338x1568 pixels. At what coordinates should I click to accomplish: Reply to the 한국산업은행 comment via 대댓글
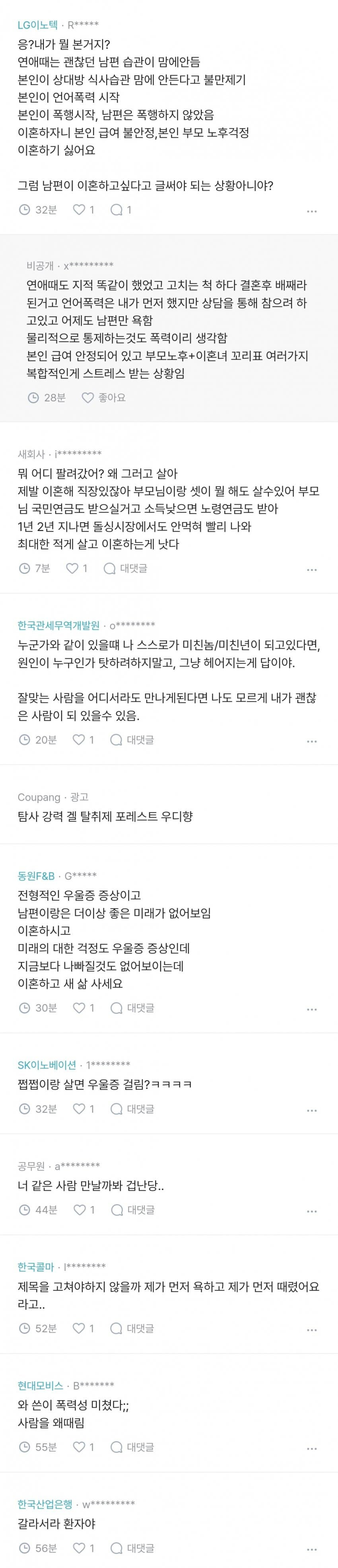click(132, 1548)
